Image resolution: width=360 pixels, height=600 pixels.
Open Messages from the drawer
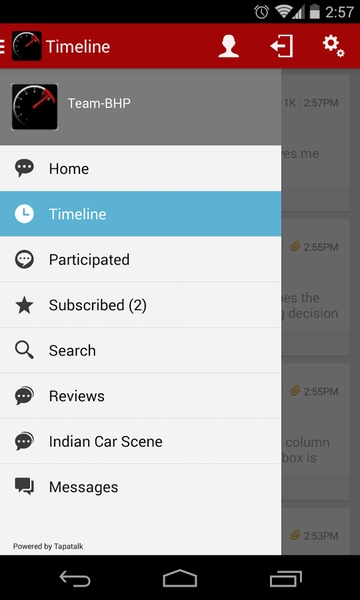pos(140,487)
